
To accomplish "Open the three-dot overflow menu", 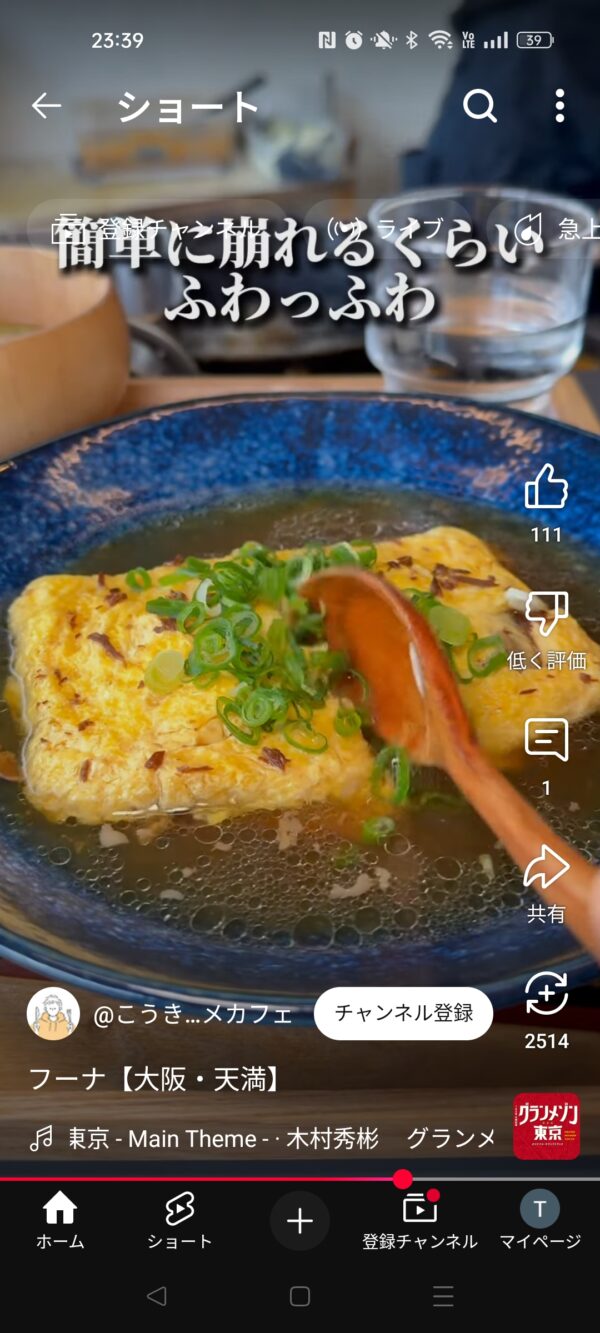I will (x=559, y=106).
